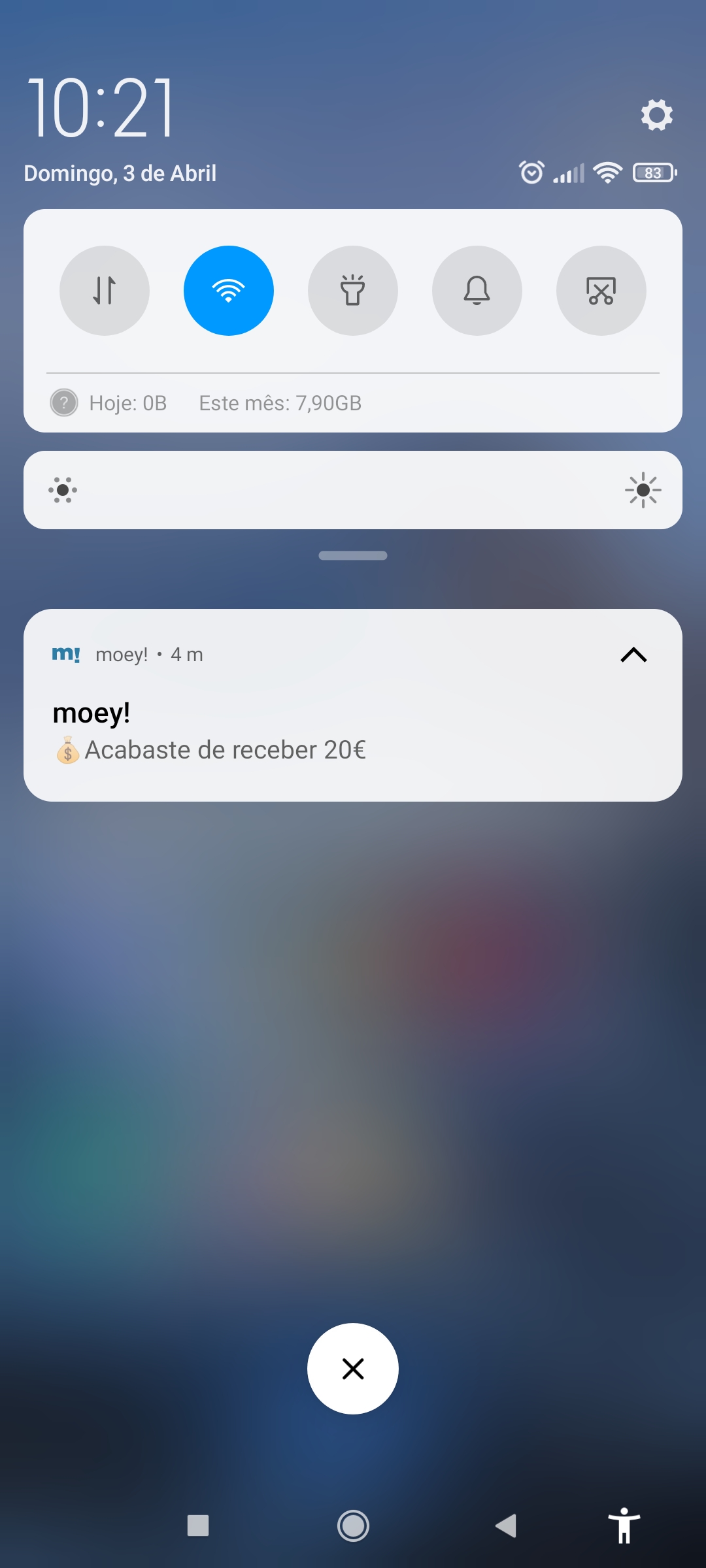Open data usage details for Hoje: 0B
Screen dimensions: 706x1568
(x=127, y=403)
